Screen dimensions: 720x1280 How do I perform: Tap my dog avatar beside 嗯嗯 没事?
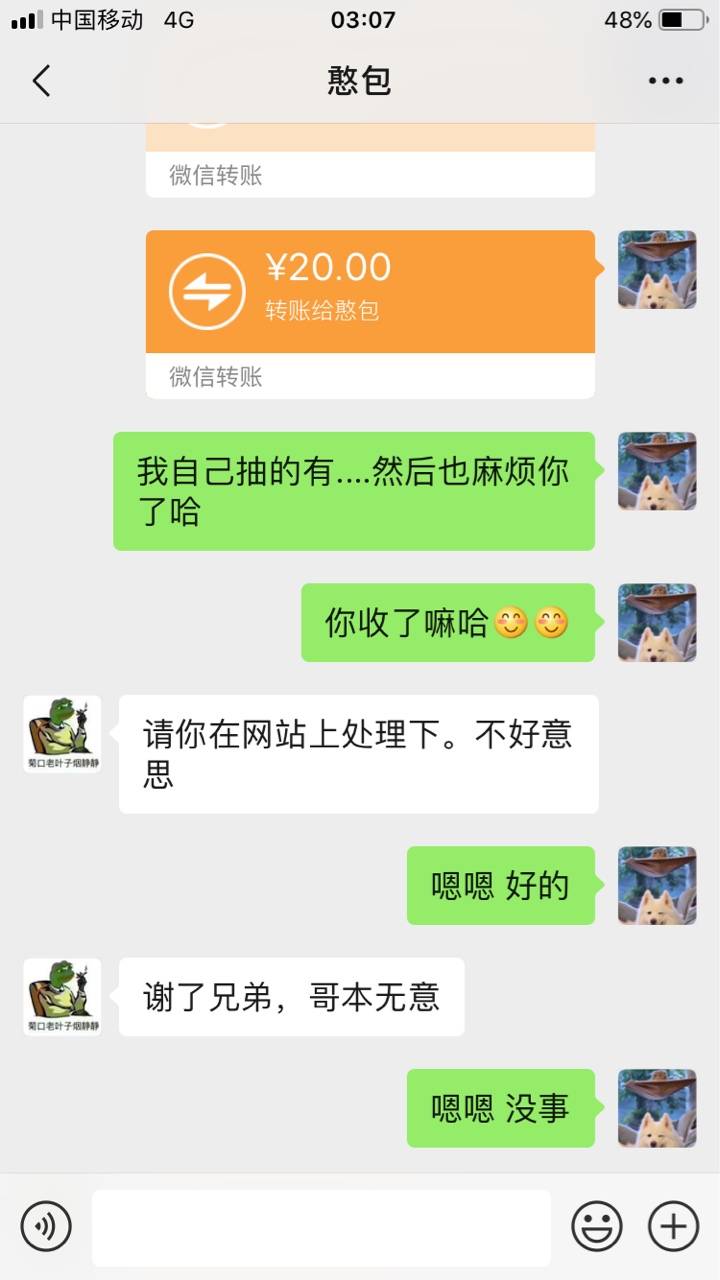click(657, 1108)
